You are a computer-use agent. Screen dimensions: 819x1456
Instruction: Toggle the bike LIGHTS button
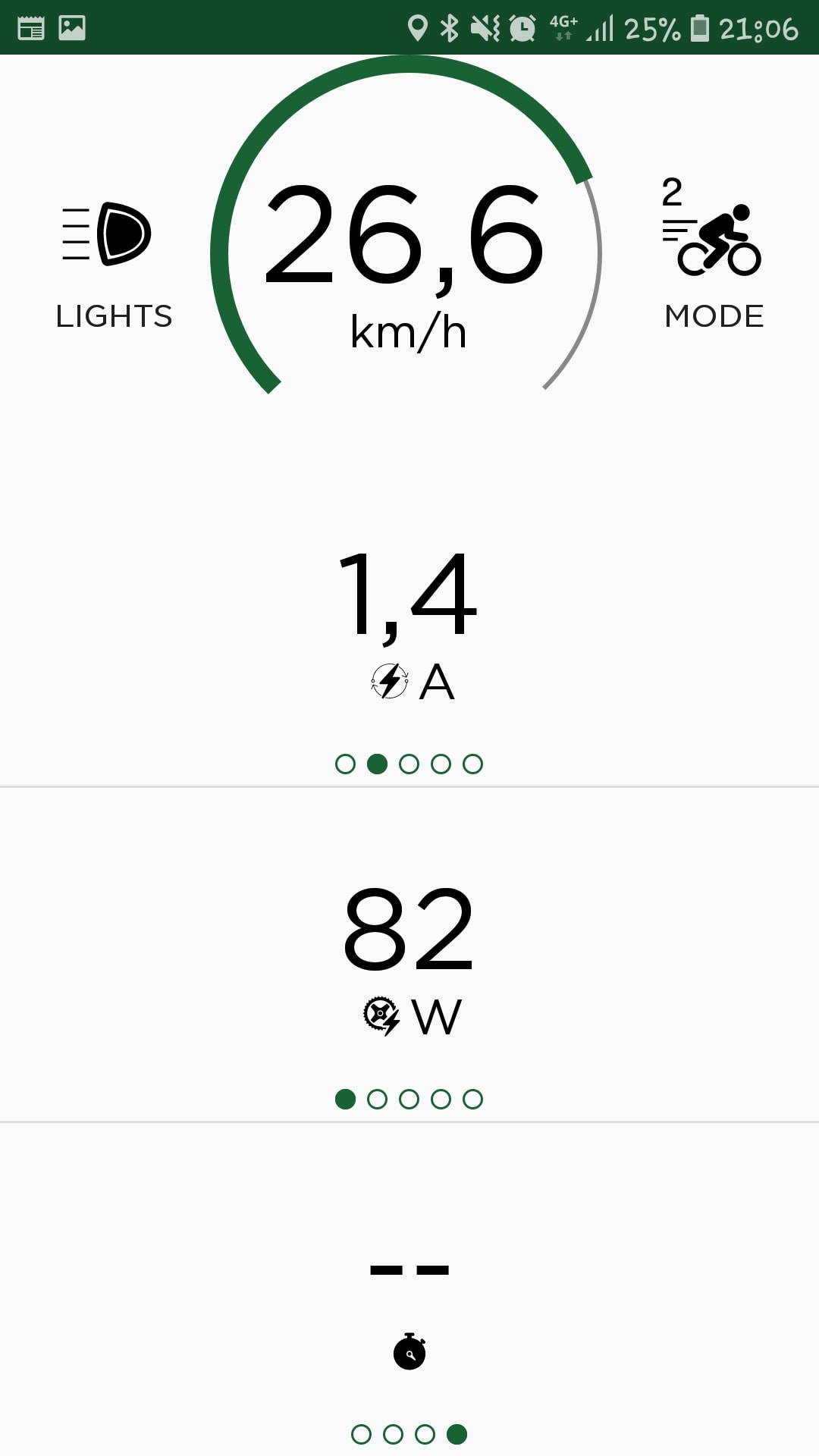114,265
